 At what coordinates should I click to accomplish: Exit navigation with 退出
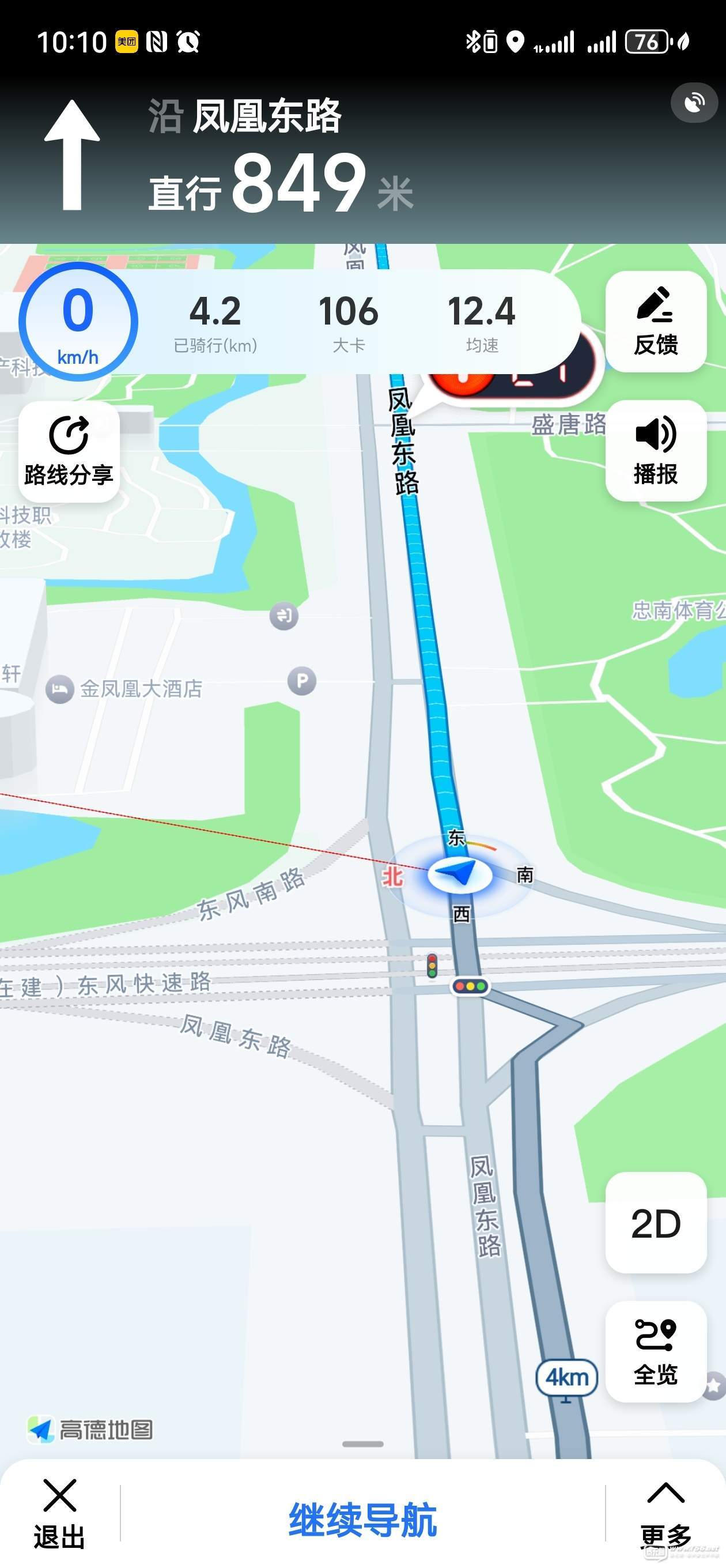pyautogui.click(x=59, y=1514)
